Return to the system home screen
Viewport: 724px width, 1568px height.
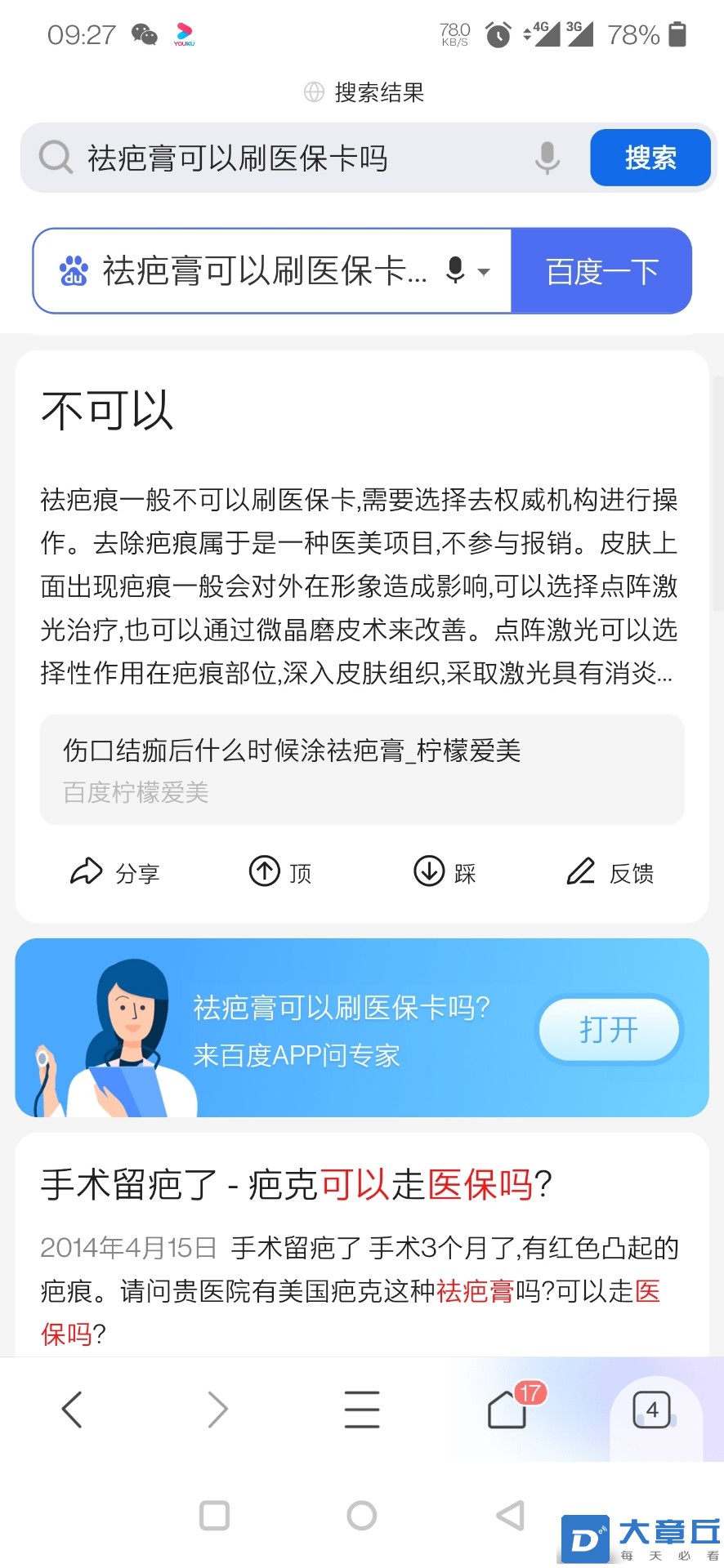click(x=361, y=1516)
